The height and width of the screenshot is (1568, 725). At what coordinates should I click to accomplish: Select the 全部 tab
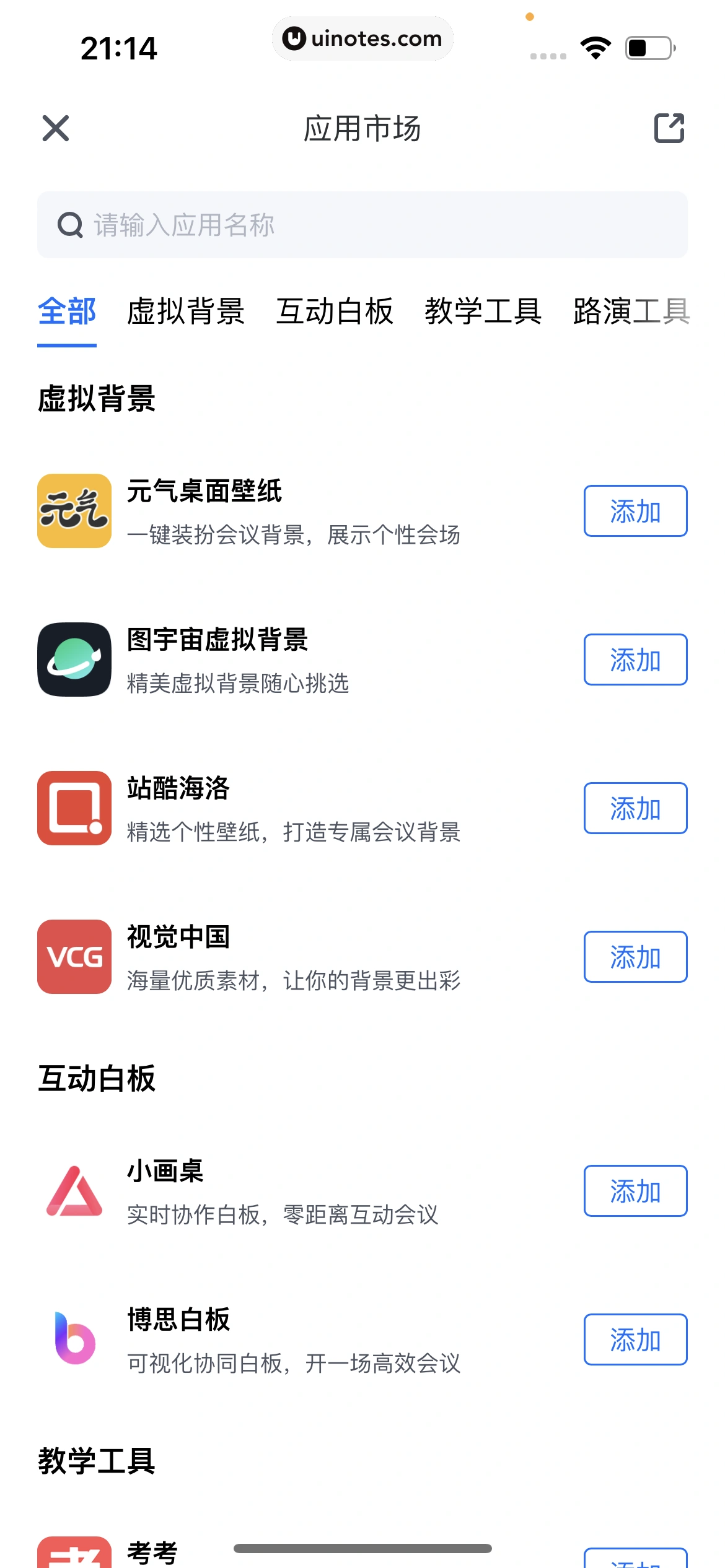[x=67, y=311]
